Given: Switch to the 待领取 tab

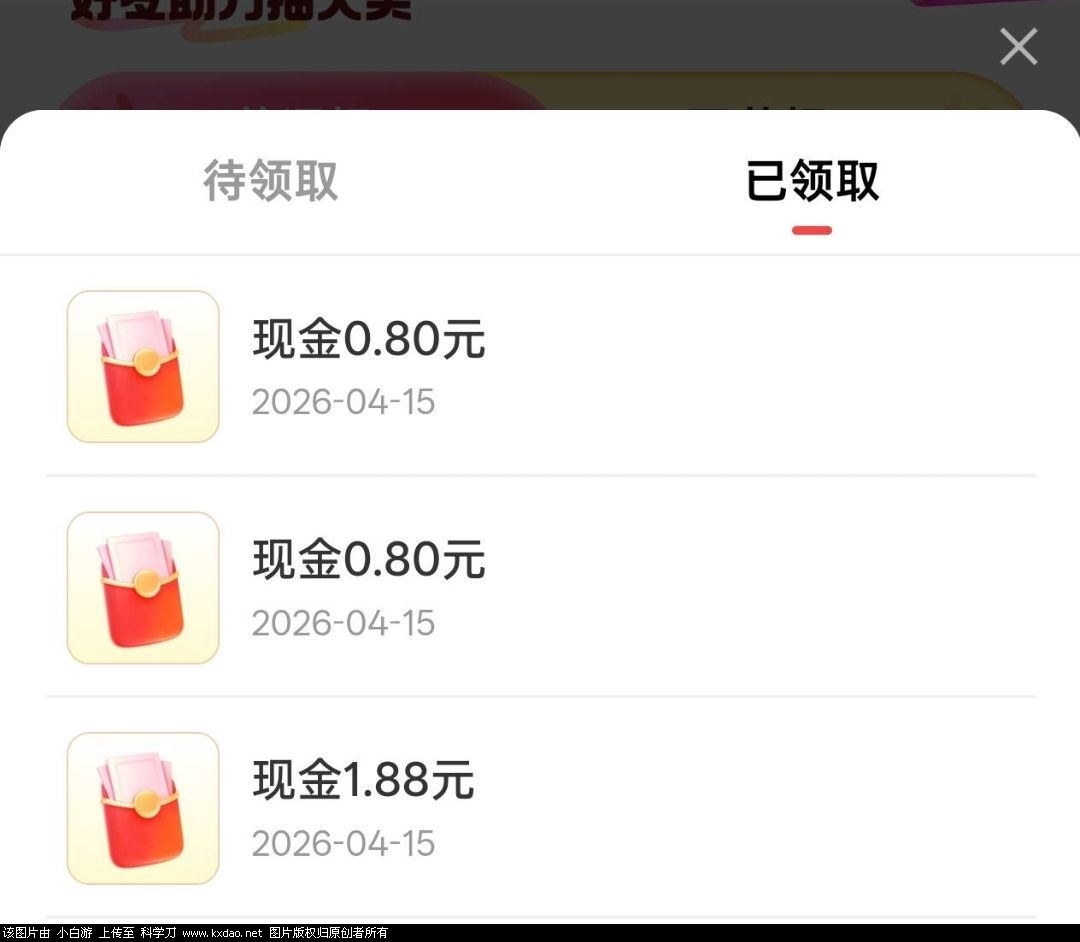Looking at the screenshot, I should 271,181.
